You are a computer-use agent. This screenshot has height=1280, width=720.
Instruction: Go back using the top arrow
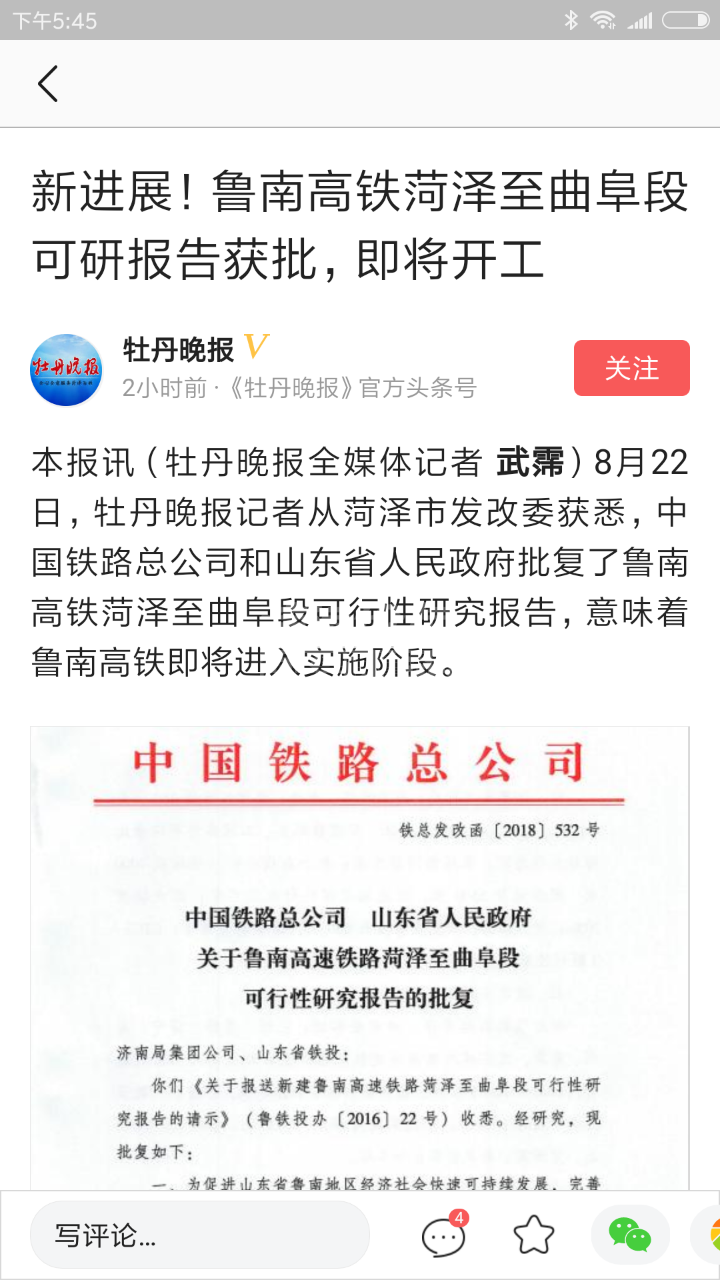(48, 84)
